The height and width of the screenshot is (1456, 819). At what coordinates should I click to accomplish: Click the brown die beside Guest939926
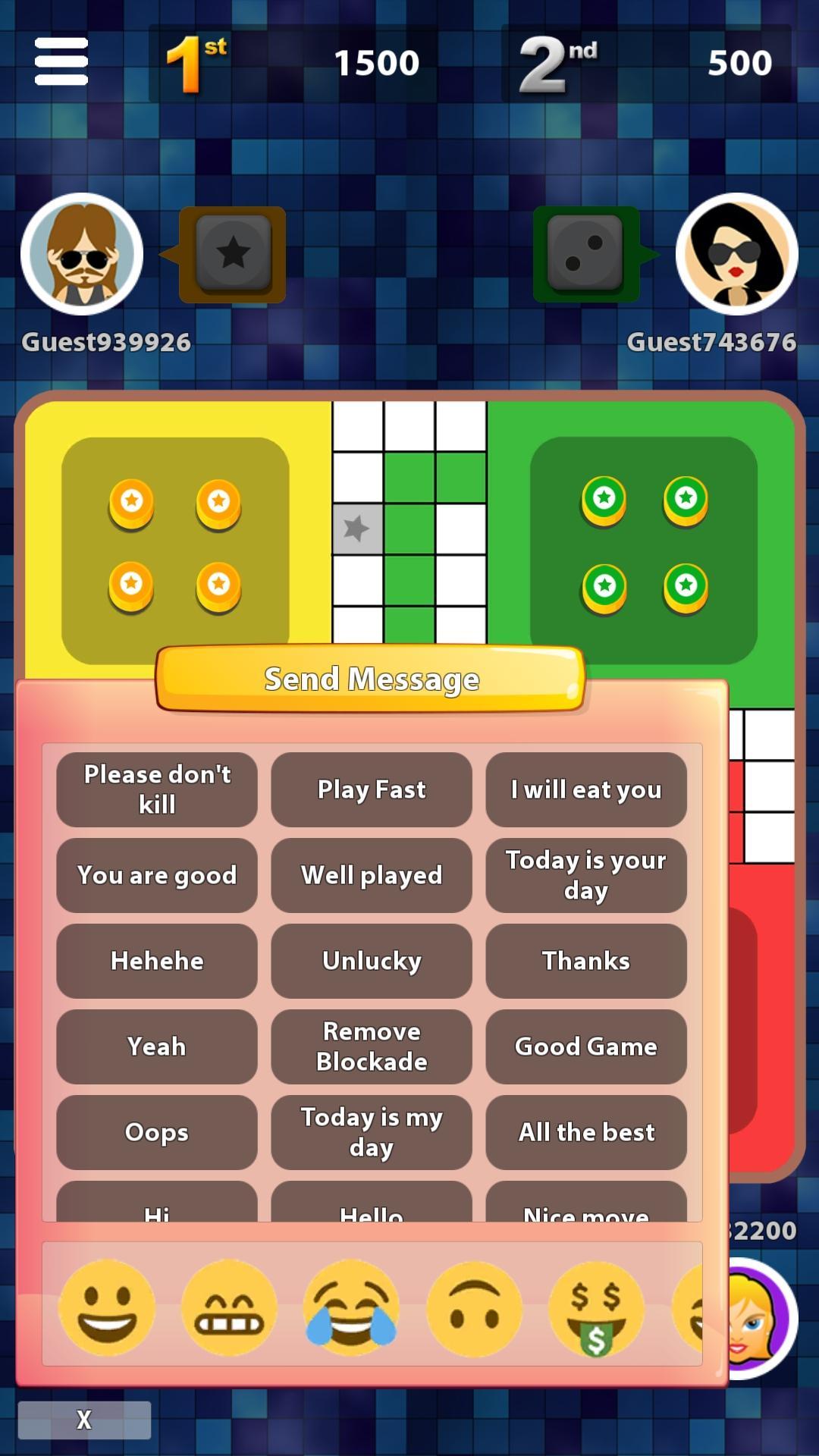pos(231,255)
